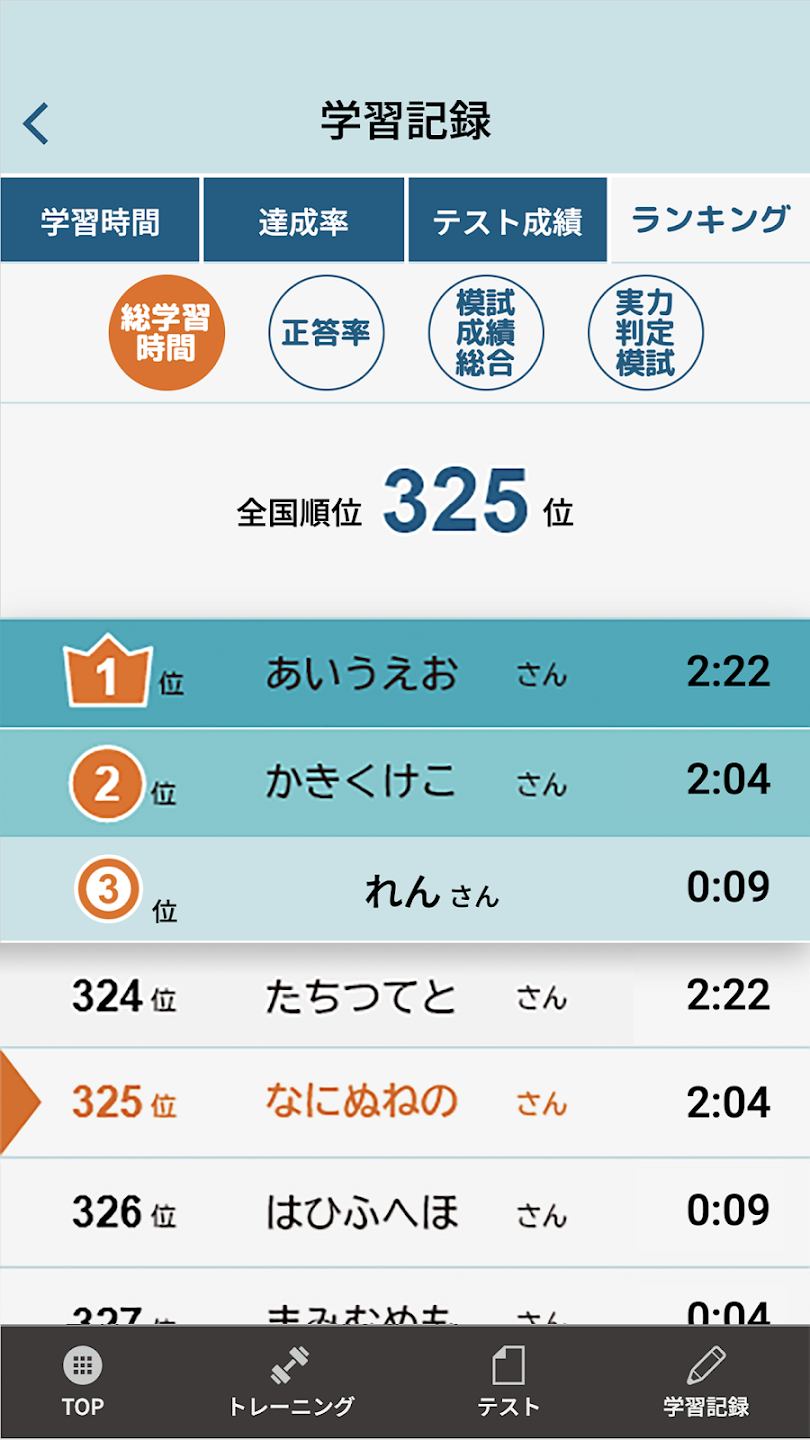This screenshot has width=810, height=1440.
Task: Open the 達成率 tab
Action: pyautogui.click(x=304, y=220)
